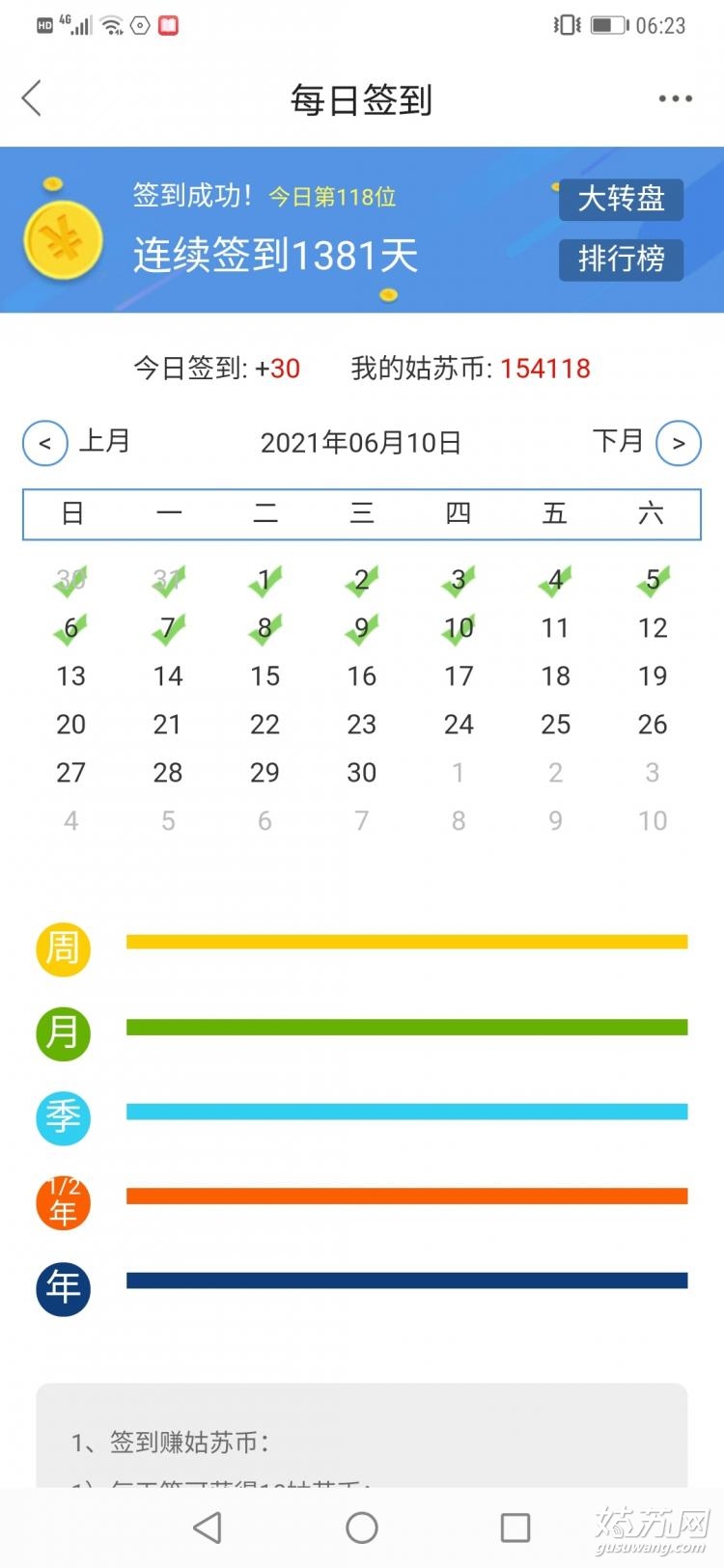Open the 大转盘 lucky wheel
Screen dimensions: 724x1568
pyautogui.click(x=621, y=200)
